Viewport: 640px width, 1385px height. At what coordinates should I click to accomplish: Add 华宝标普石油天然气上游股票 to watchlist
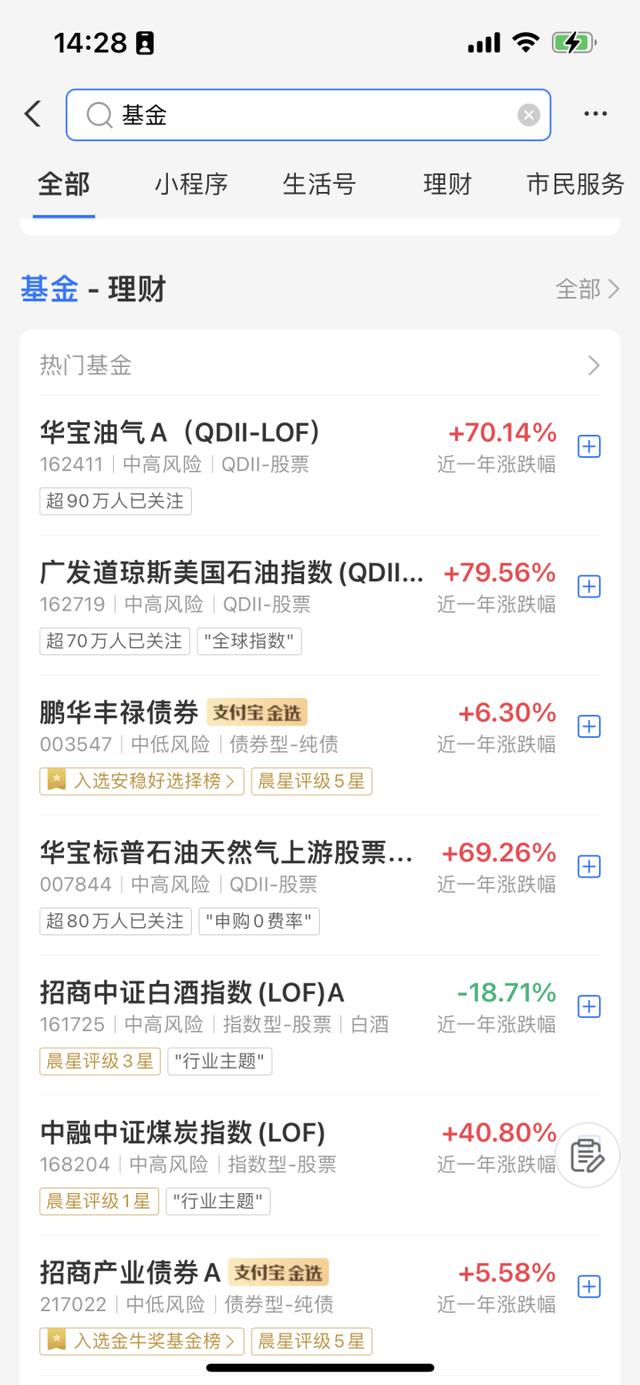590,867
